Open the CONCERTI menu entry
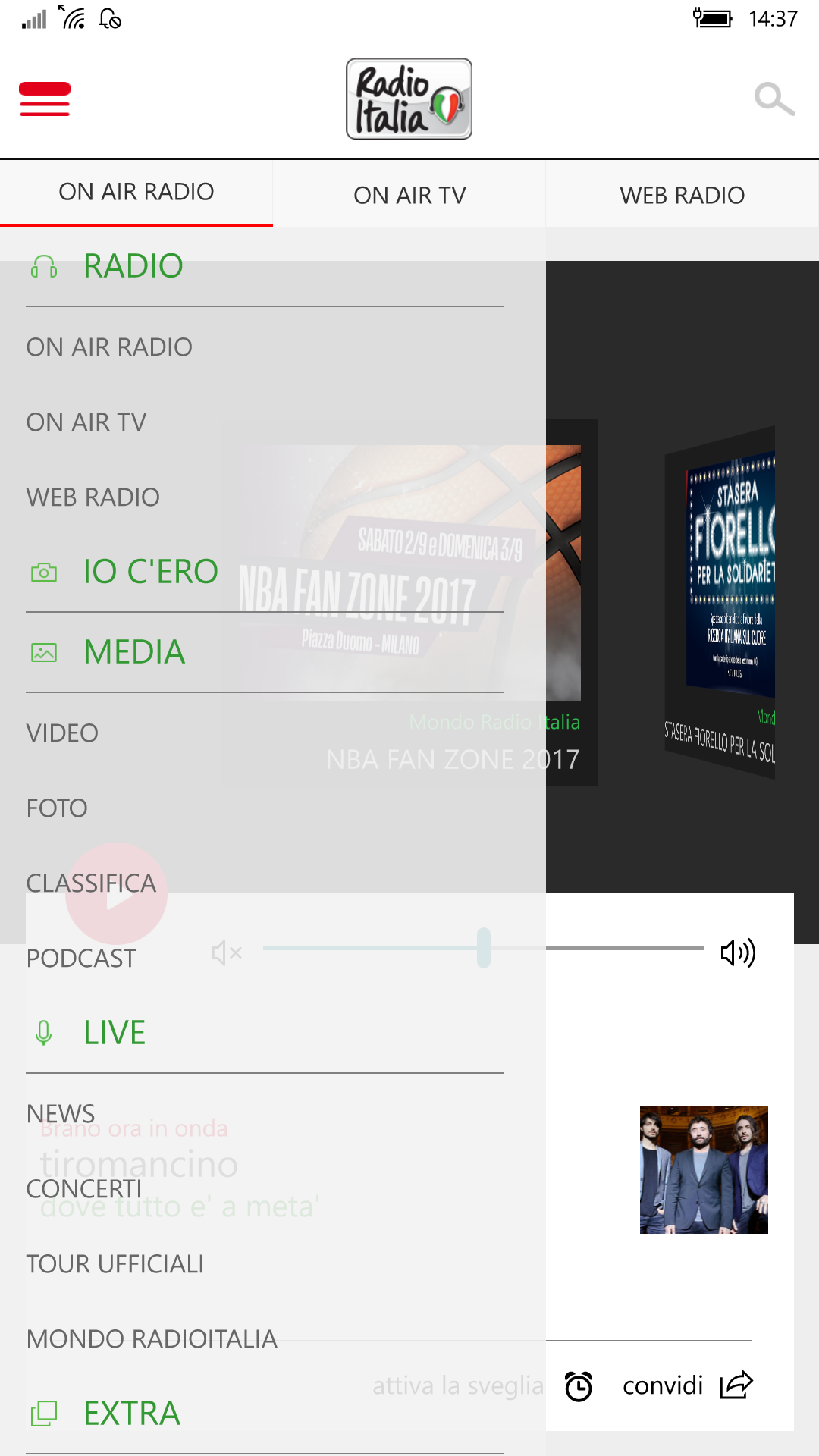 pos(84,1189)
